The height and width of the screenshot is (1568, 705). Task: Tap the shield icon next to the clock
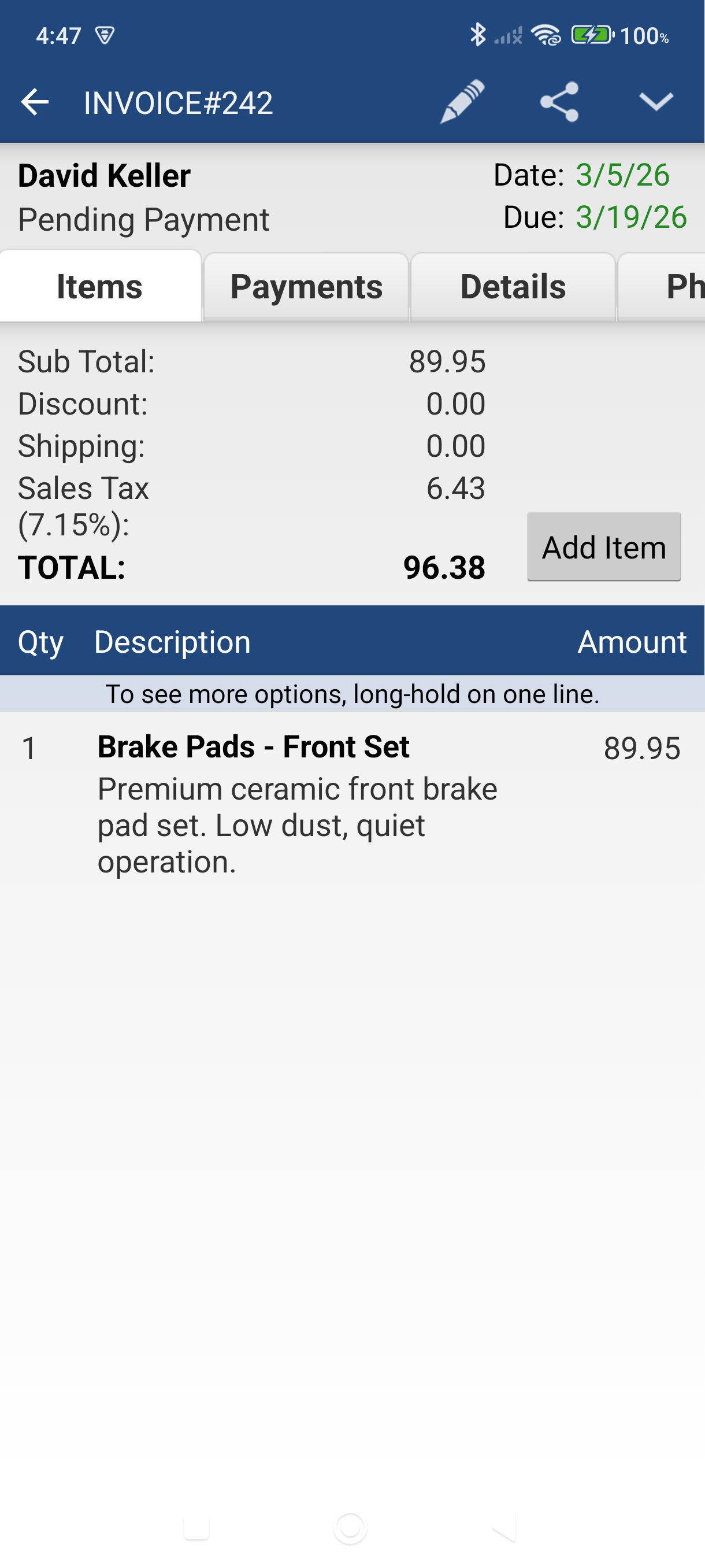106,35
